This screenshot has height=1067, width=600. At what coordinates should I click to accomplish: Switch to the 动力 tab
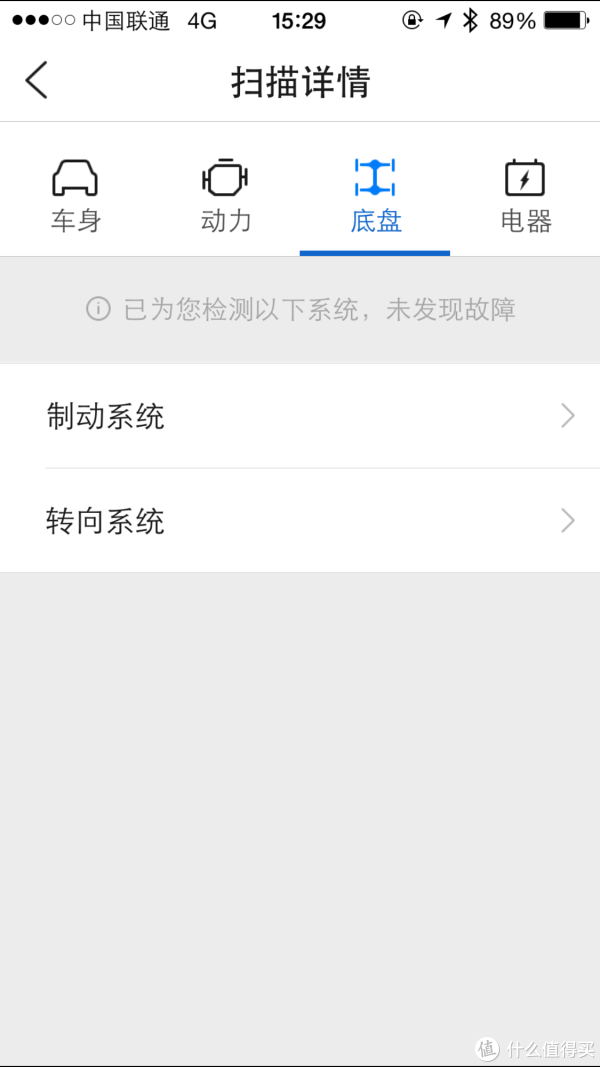pos(225,196)
